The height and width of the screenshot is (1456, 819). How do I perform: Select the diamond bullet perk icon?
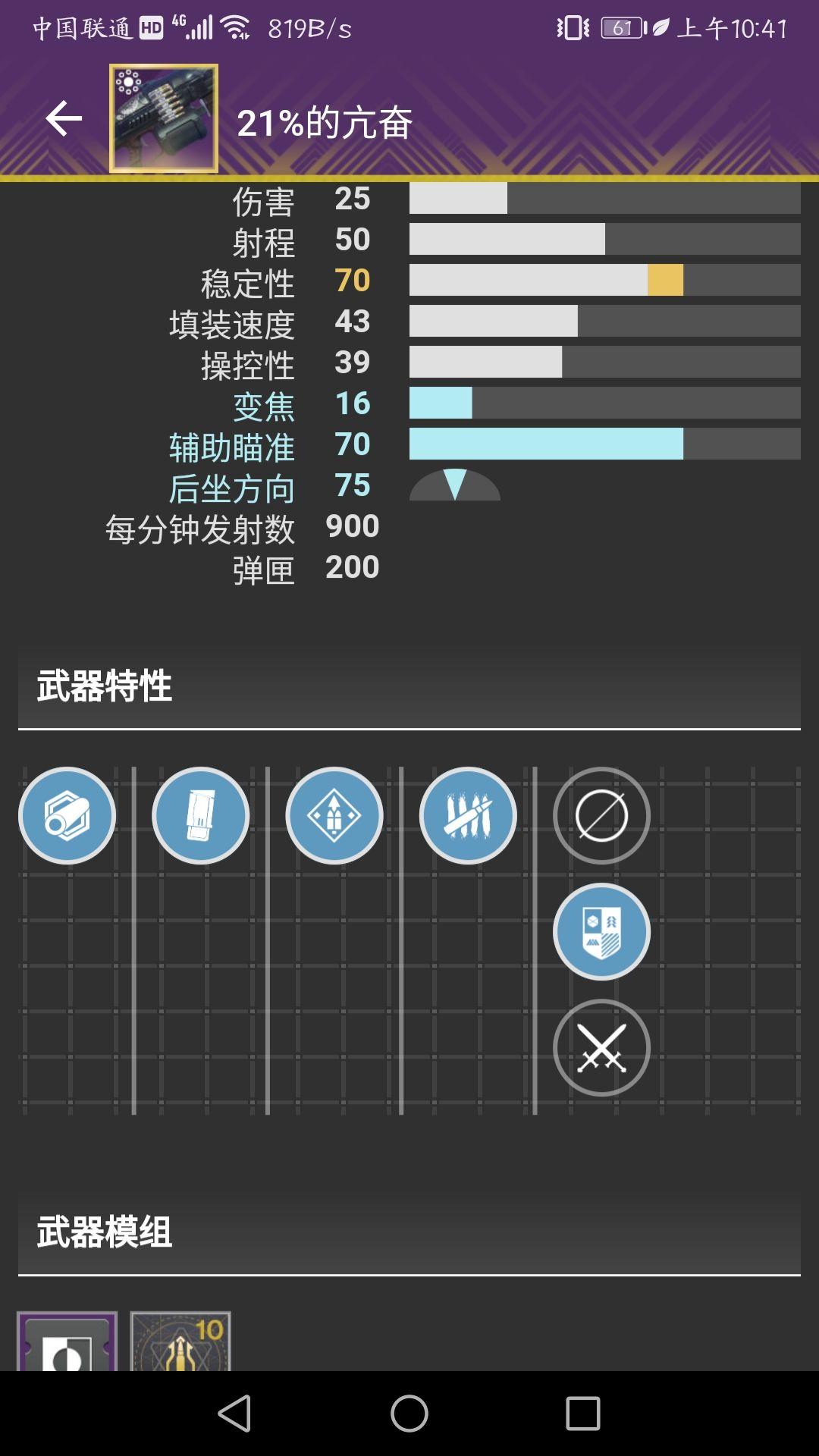tap(334, 816)
